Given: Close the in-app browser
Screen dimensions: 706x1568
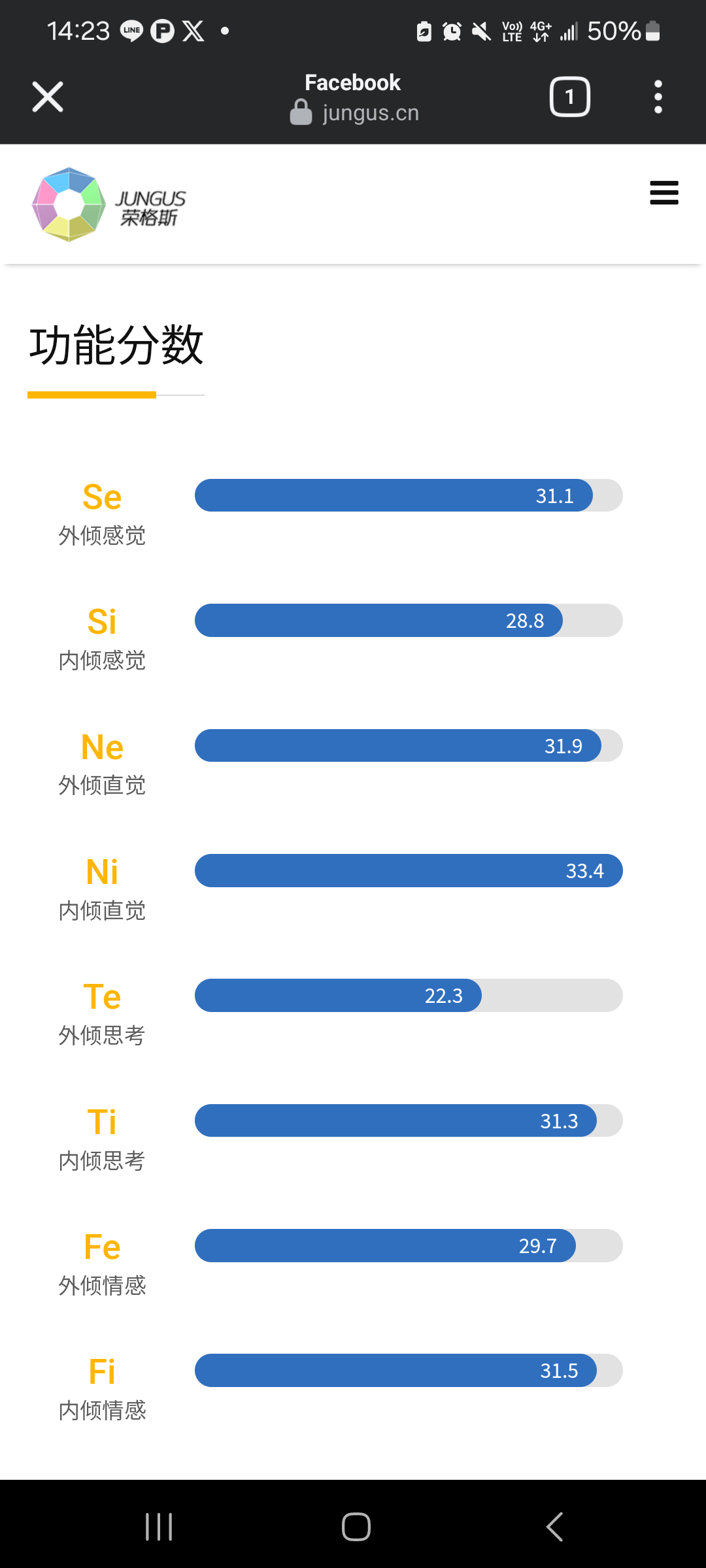Looking at the screenshot, I should [48, 97].
